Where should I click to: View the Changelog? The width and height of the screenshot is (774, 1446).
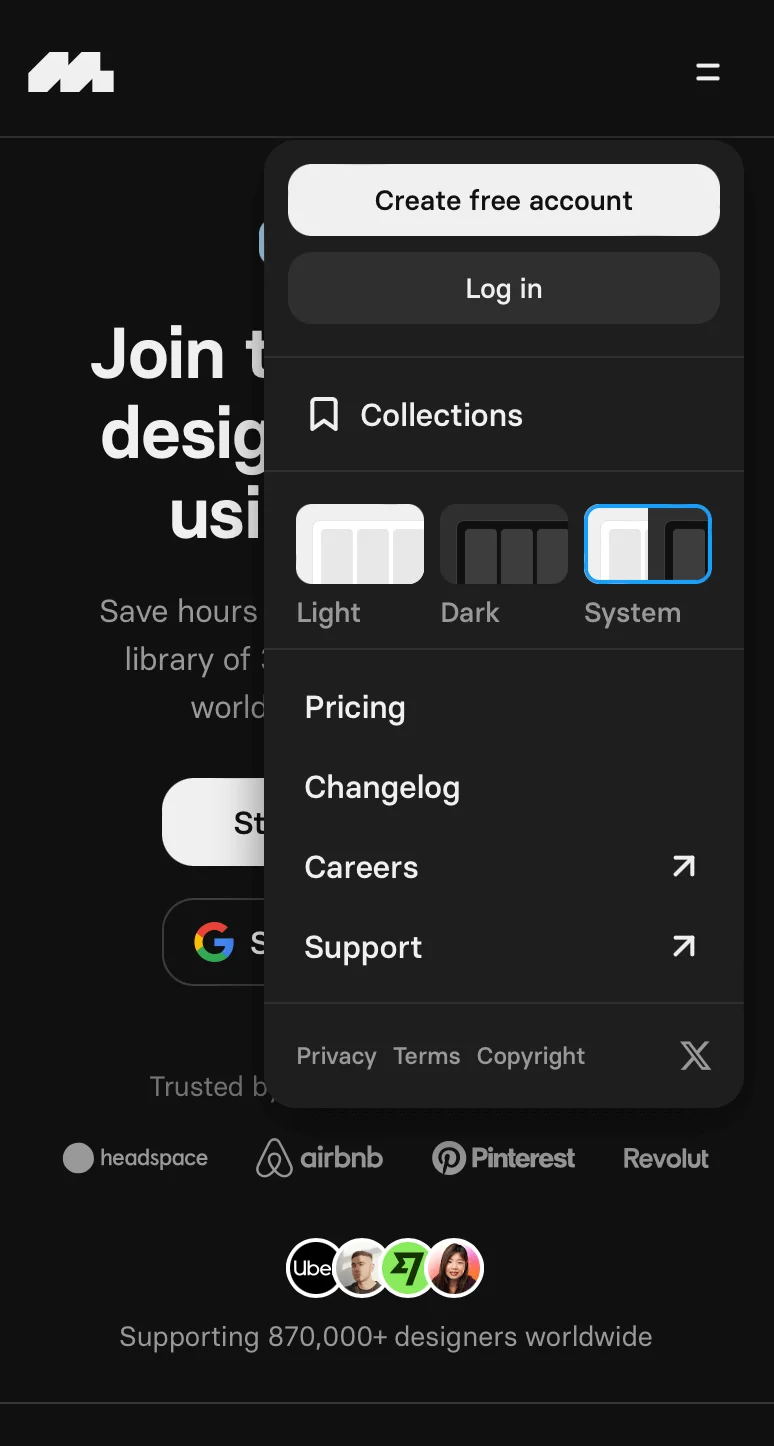[x=382, y=787]
